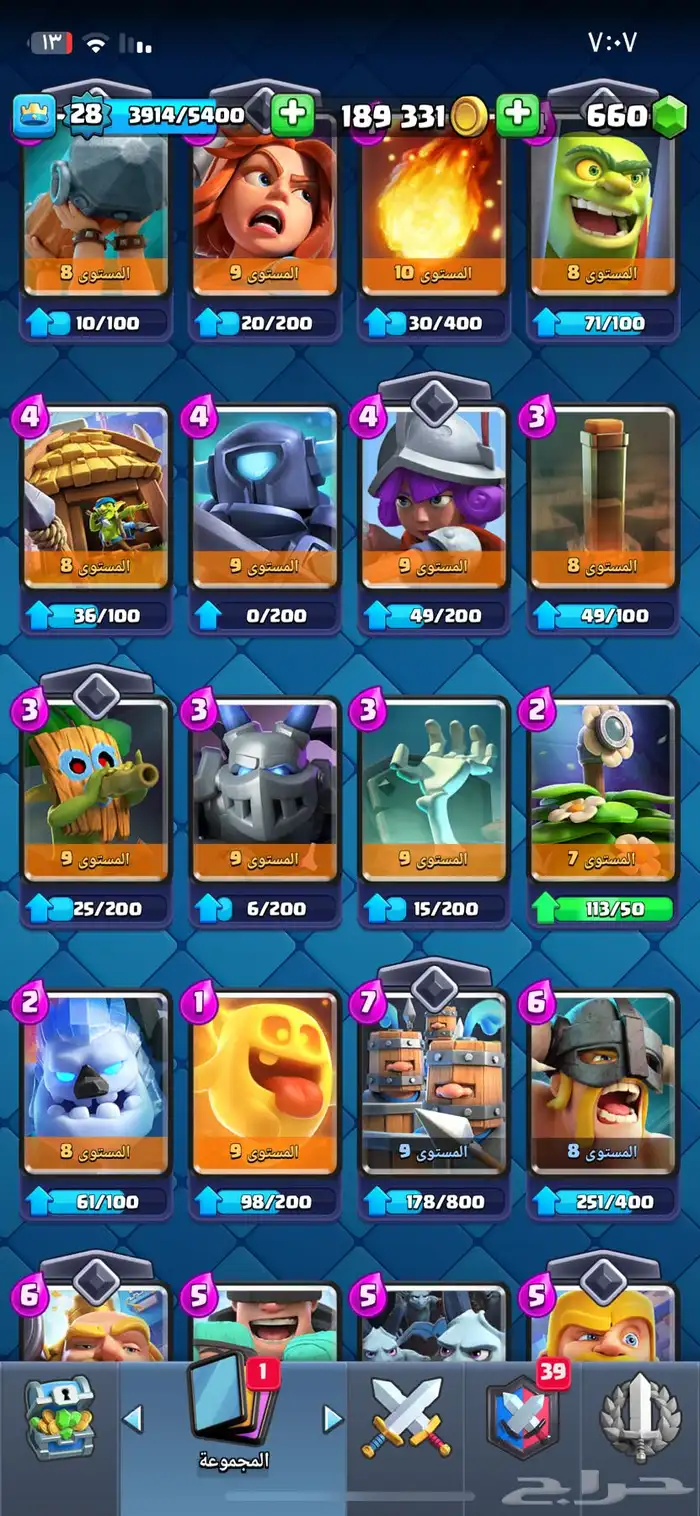Open the Royal Recruits card
Image resolution: width=700 pixels, height=1516 pixels.
pyautogui.click(x=434, y=1082)
